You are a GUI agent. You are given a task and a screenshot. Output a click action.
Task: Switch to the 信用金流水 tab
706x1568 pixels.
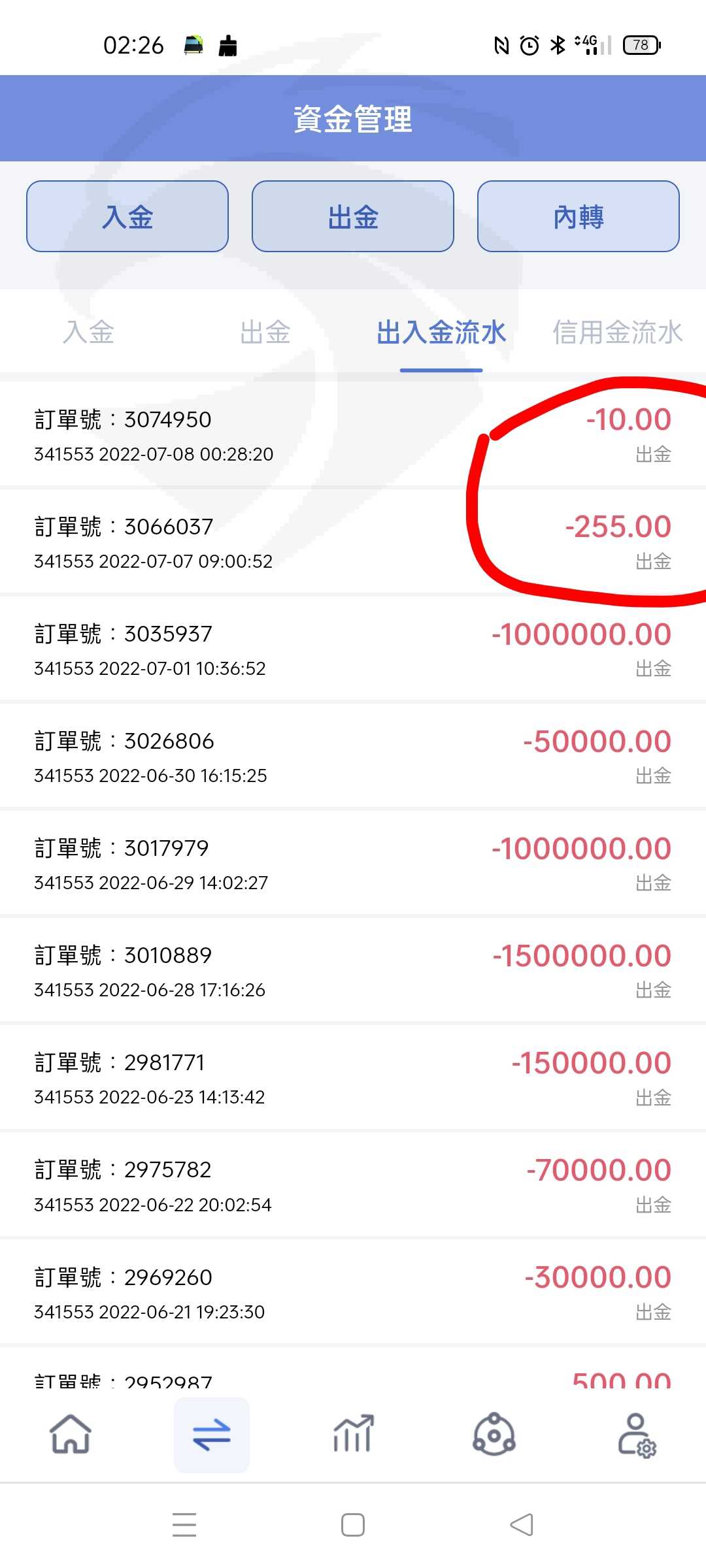coord(618,332)
